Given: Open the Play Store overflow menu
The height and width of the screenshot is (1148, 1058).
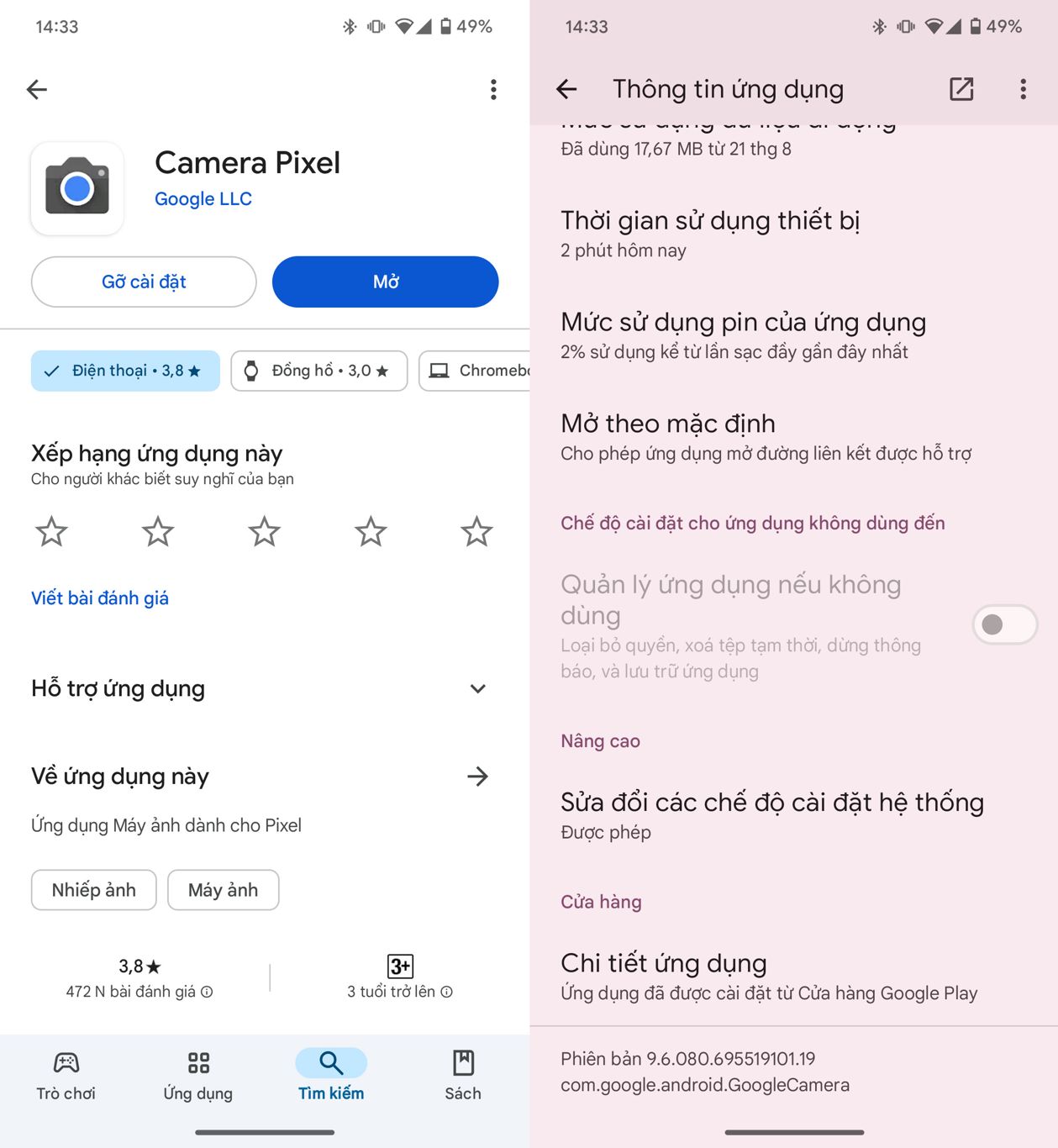Looking at the screenshot, I should click(493, 89).
